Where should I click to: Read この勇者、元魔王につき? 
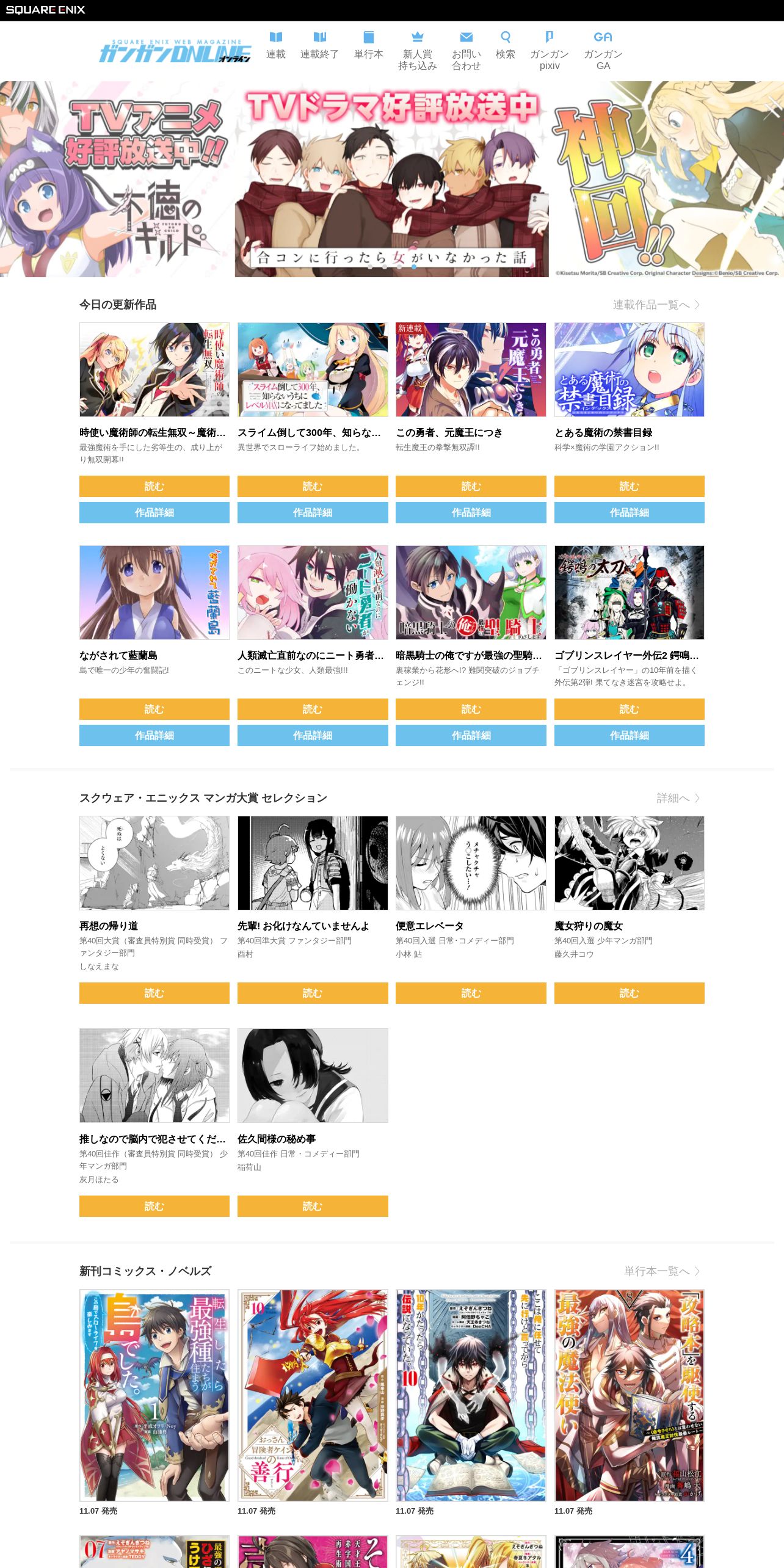coord(470,486)
